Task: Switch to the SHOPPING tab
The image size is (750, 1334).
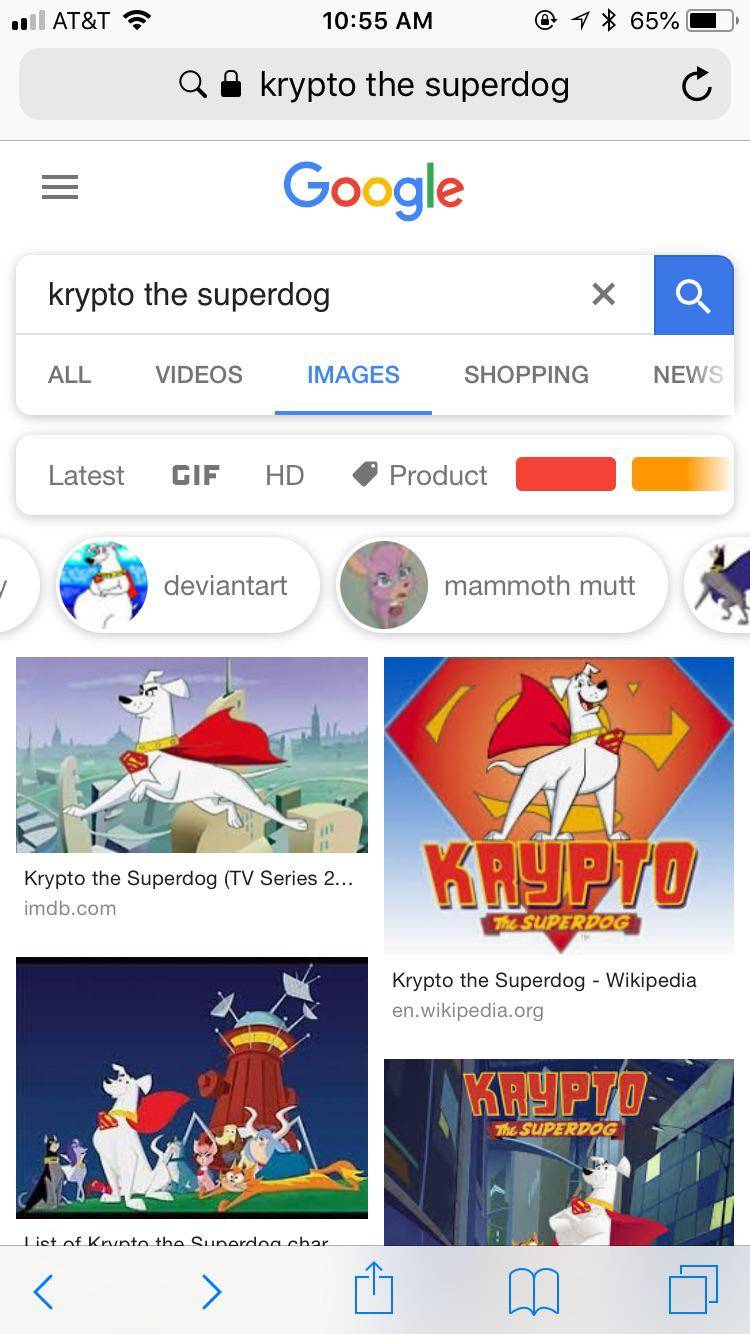Action: pyautogui.click(x=526, y=375)
